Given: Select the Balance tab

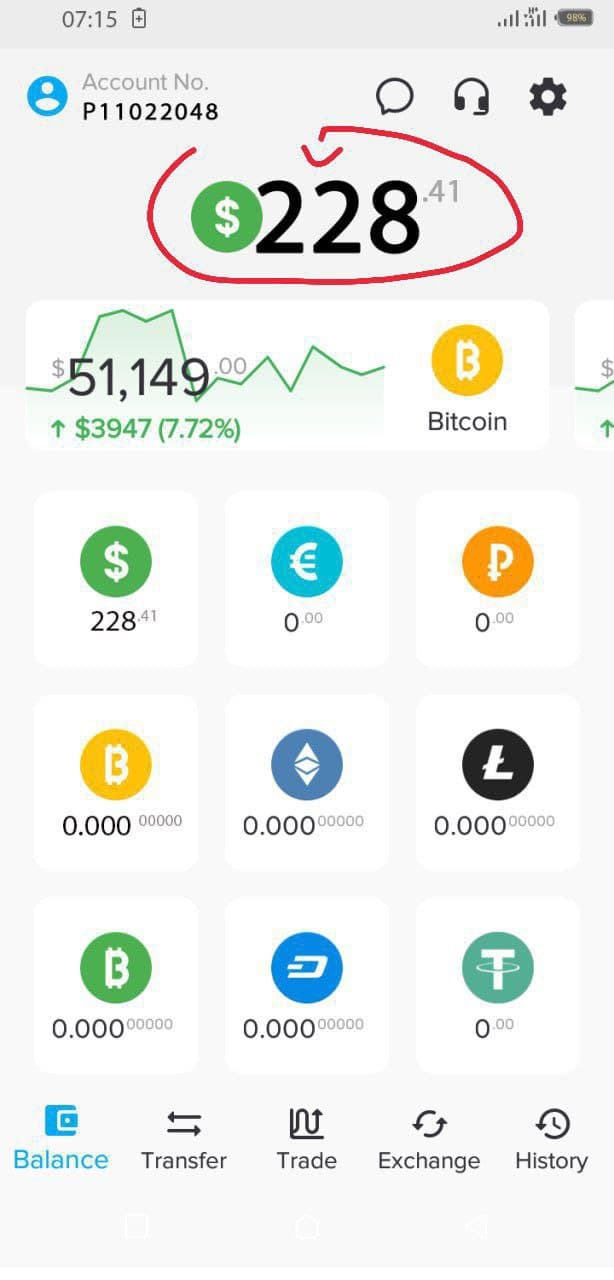Looking at the screenshot, I should pyautogui.click(x=61, y=1140).
